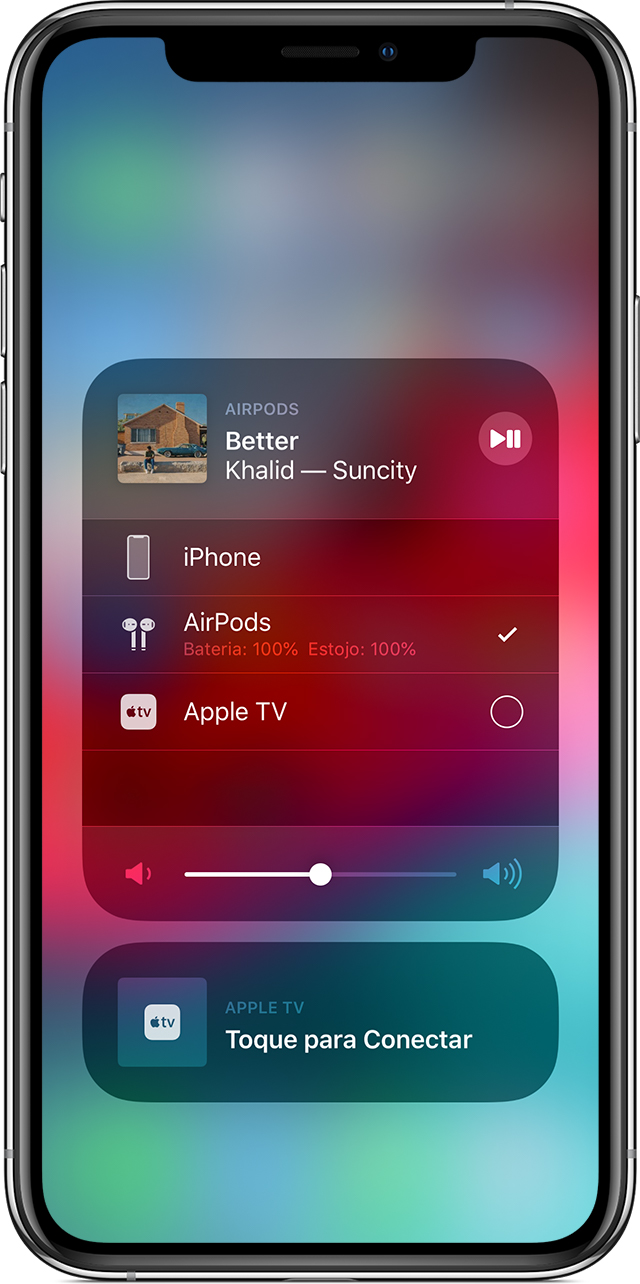
Task: Tap the play/pause button for Better
Action: (505, 439)
